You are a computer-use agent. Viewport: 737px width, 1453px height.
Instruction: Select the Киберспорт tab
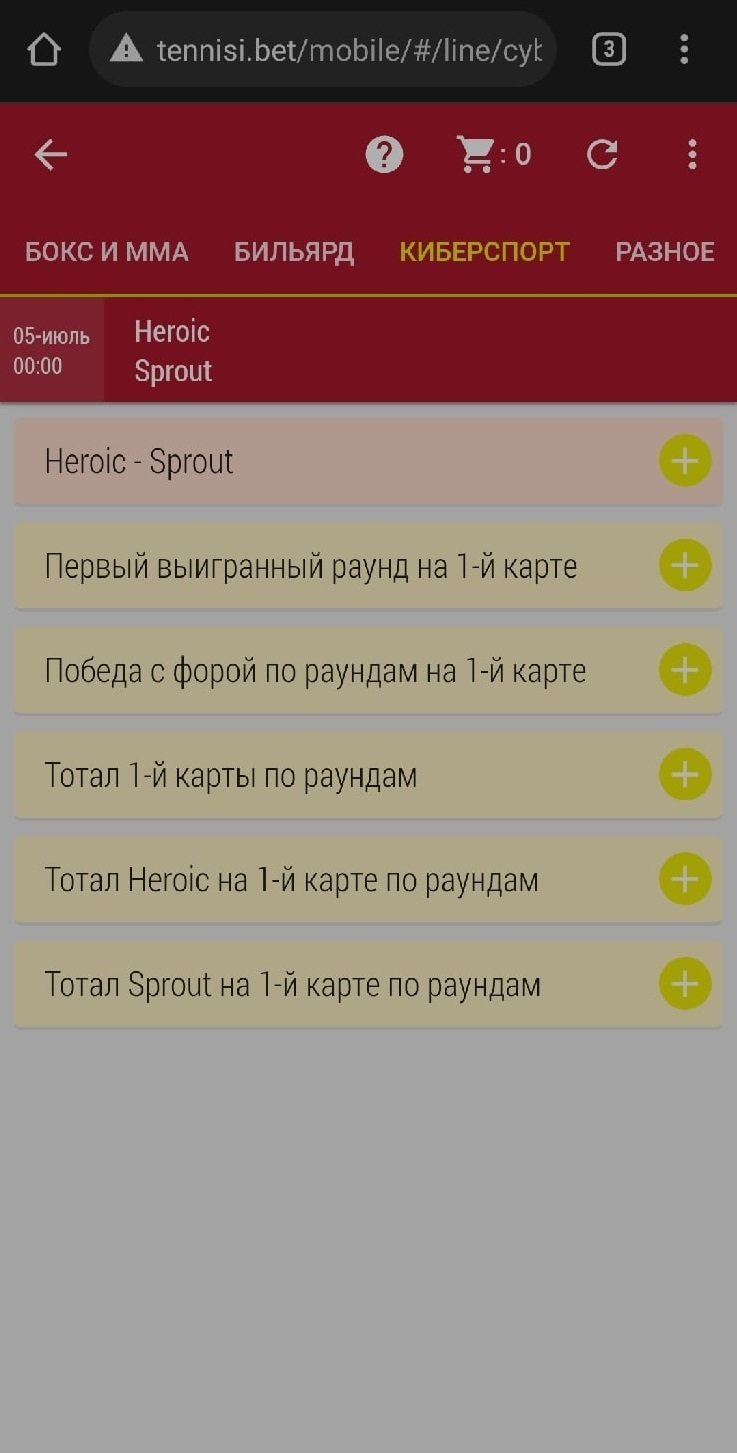[x=484, y=252]
